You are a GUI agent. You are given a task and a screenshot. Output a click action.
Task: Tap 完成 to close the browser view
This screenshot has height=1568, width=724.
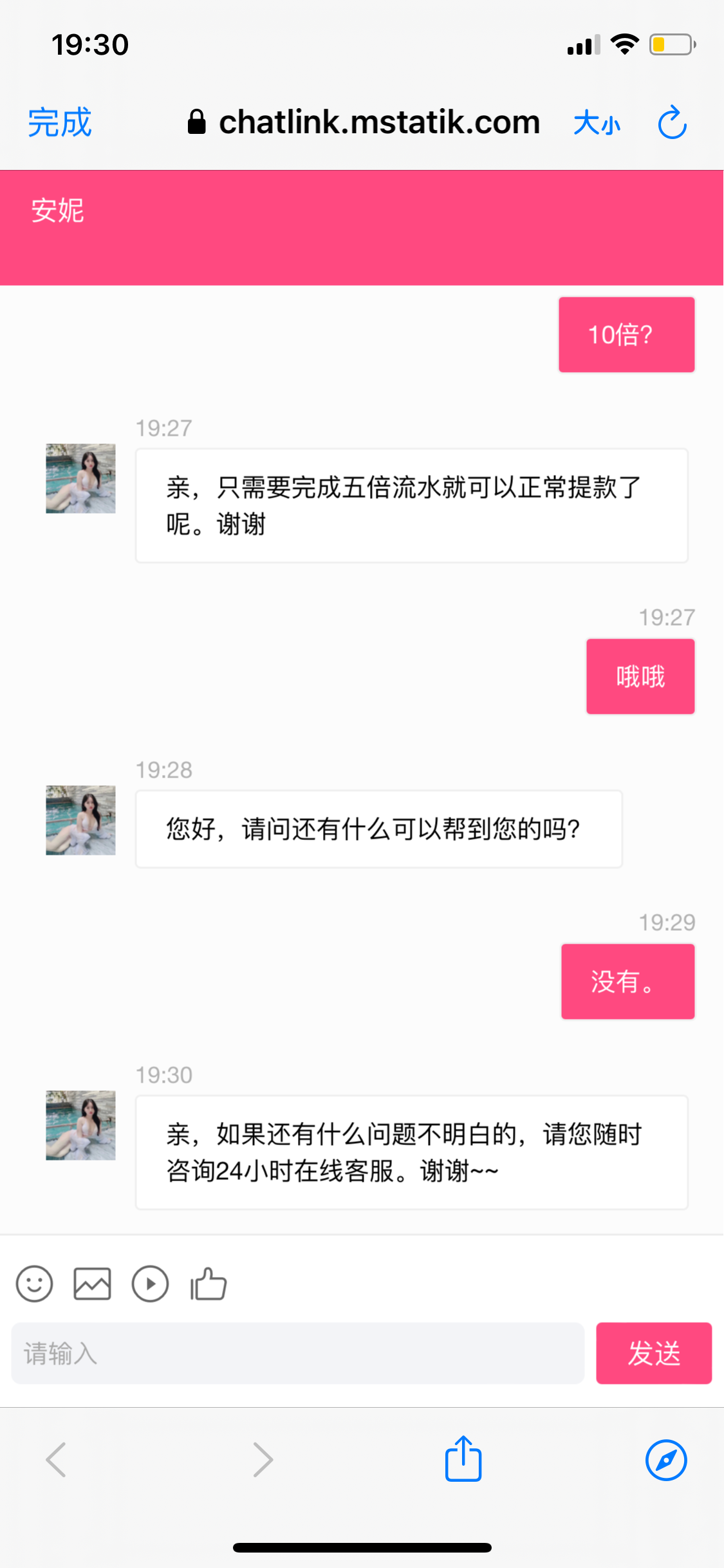point(60,122)
